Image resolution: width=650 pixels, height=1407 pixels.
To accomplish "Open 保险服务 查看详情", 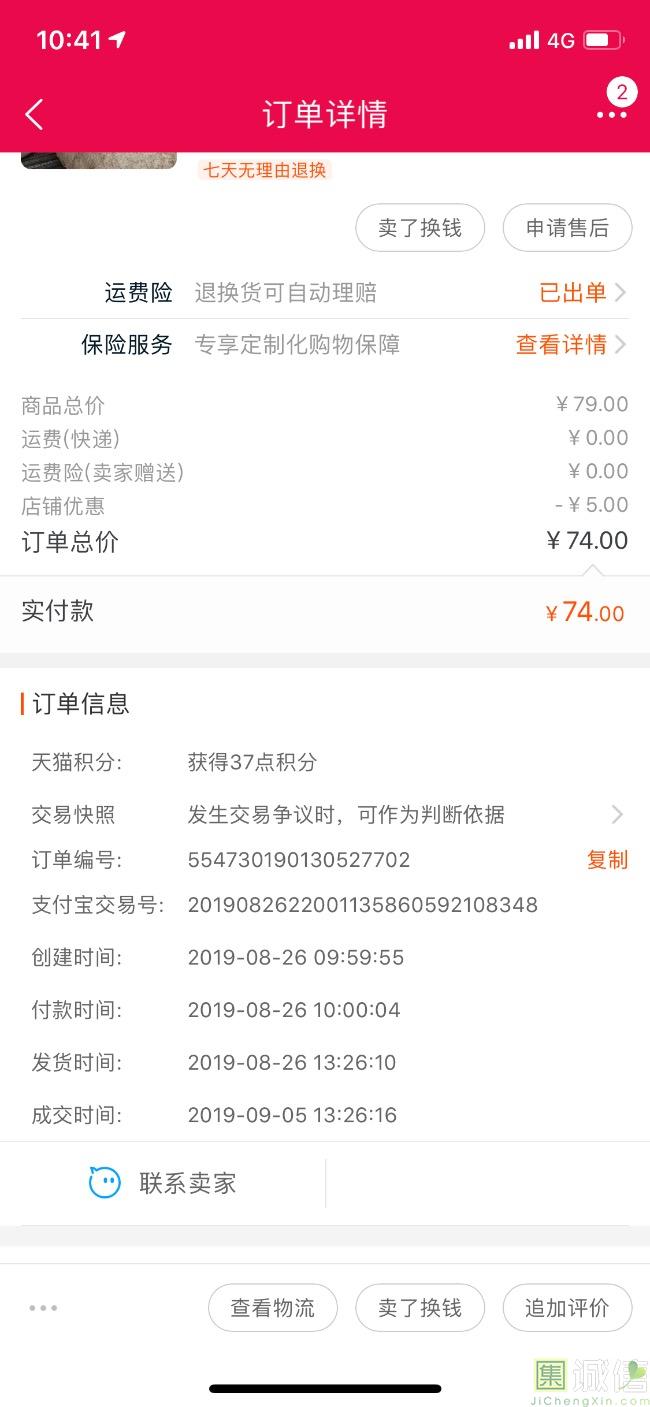I will (x=325, y=345).
